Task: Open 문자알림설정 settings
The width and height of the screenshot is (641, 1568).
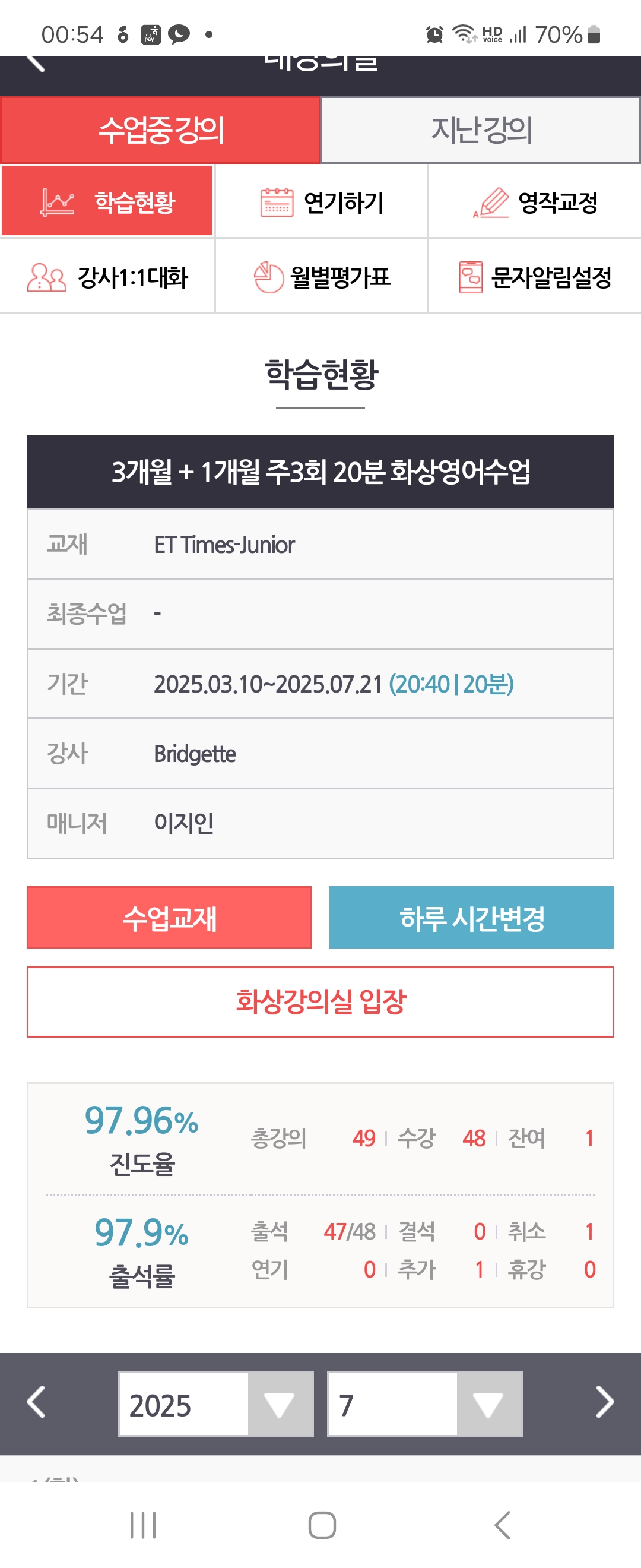Action: [x=535, y=277]
